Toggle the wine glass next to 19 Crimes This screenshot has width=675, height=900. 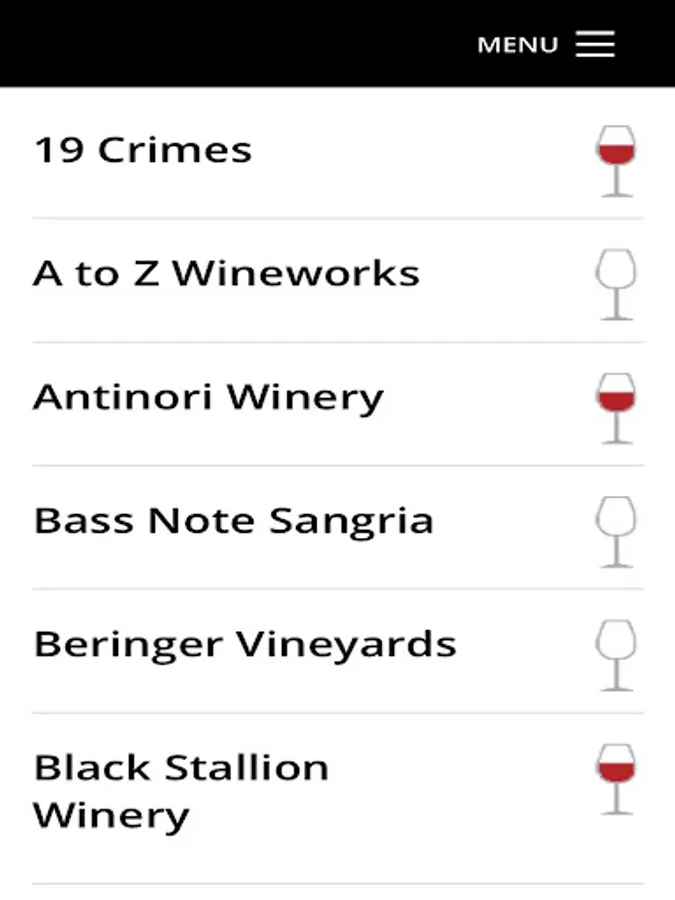(x=615, y=160)
